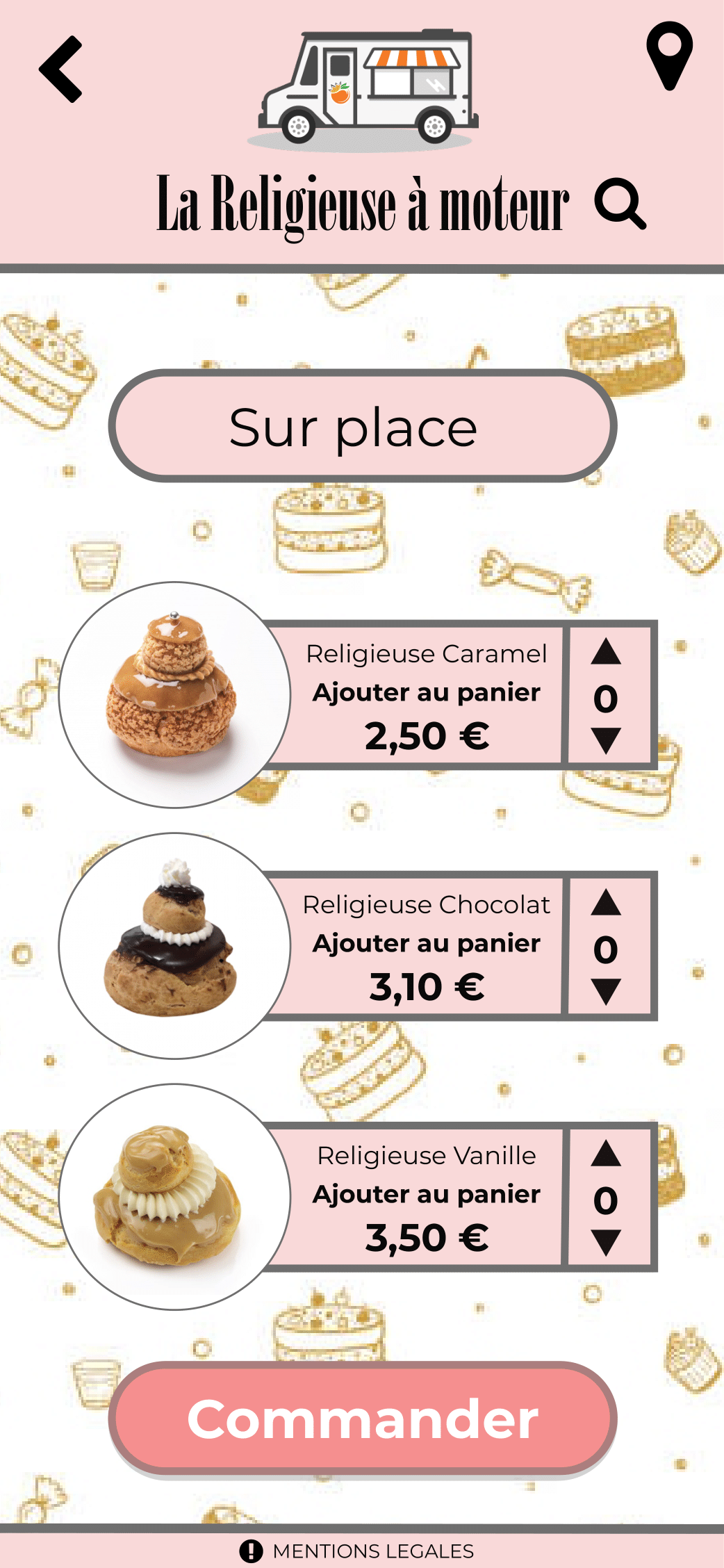Open the location pin icon
724x1568 pixels.
tap(669, 56)
